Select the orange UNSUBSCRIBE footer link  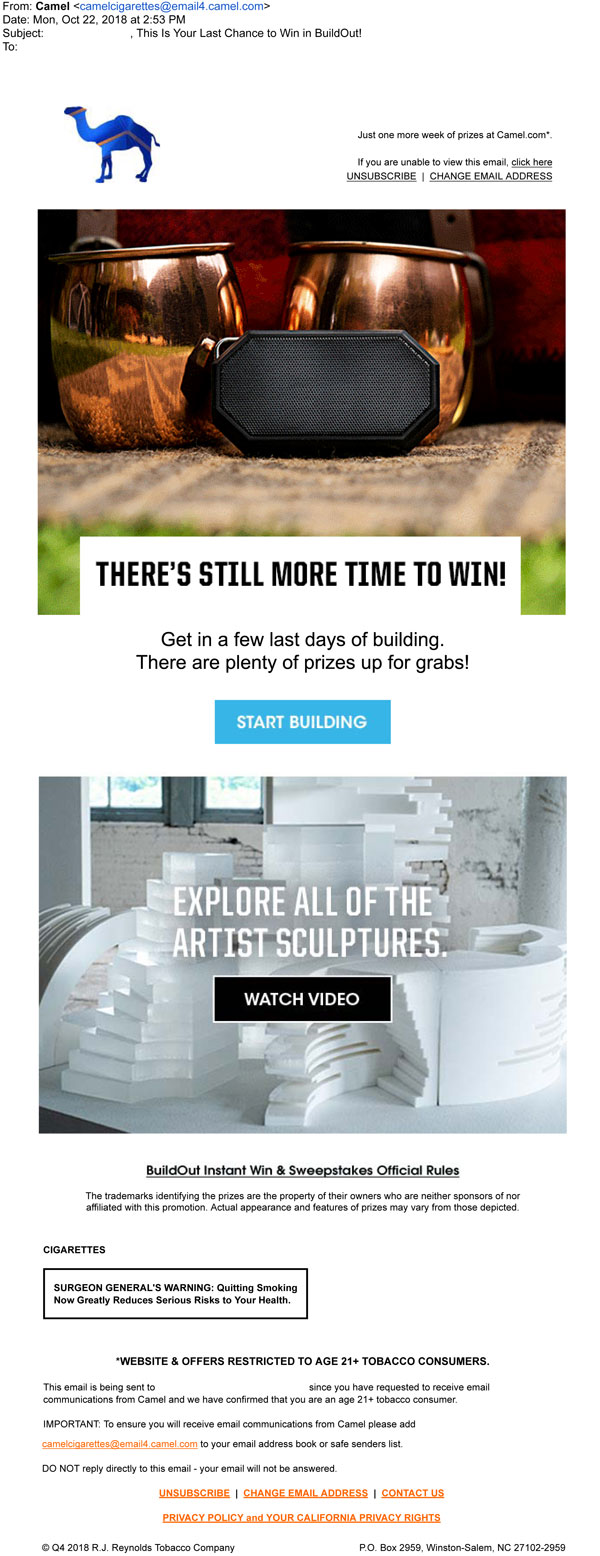(194, 1493)
